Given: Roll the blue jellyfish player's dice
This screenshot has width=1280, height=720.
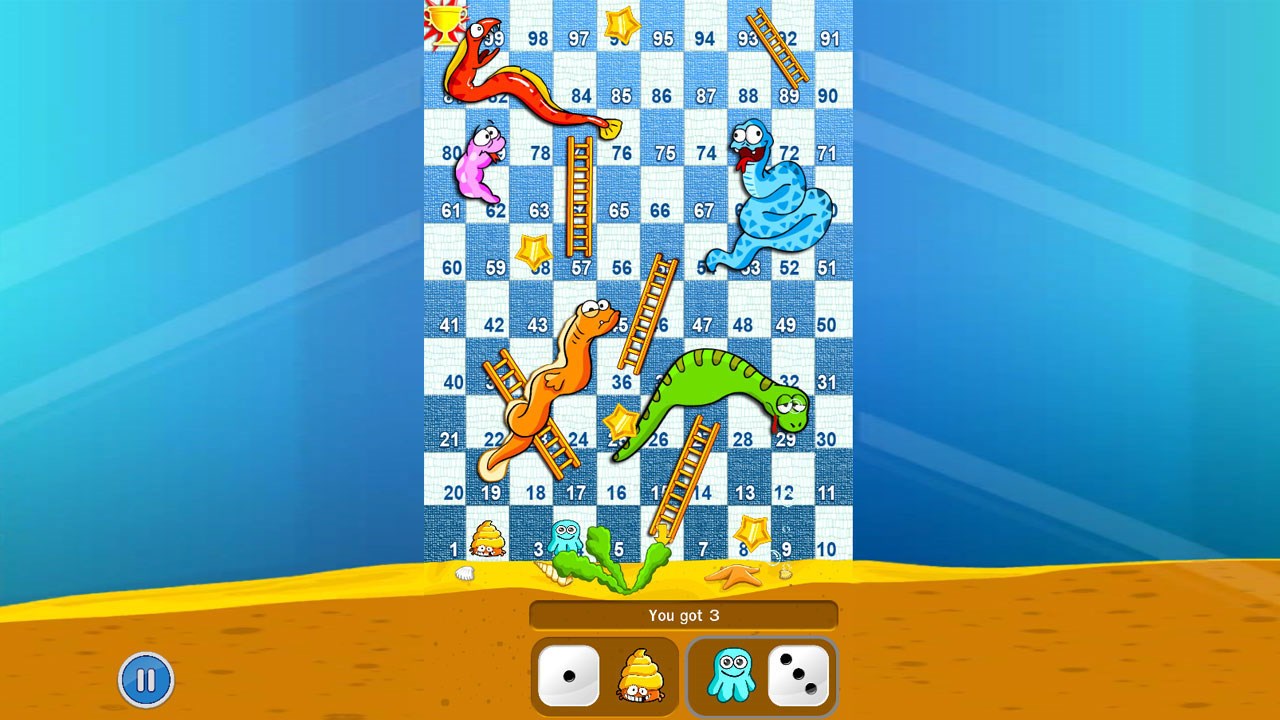Looking at the screenshot, I should coord(798,675).
